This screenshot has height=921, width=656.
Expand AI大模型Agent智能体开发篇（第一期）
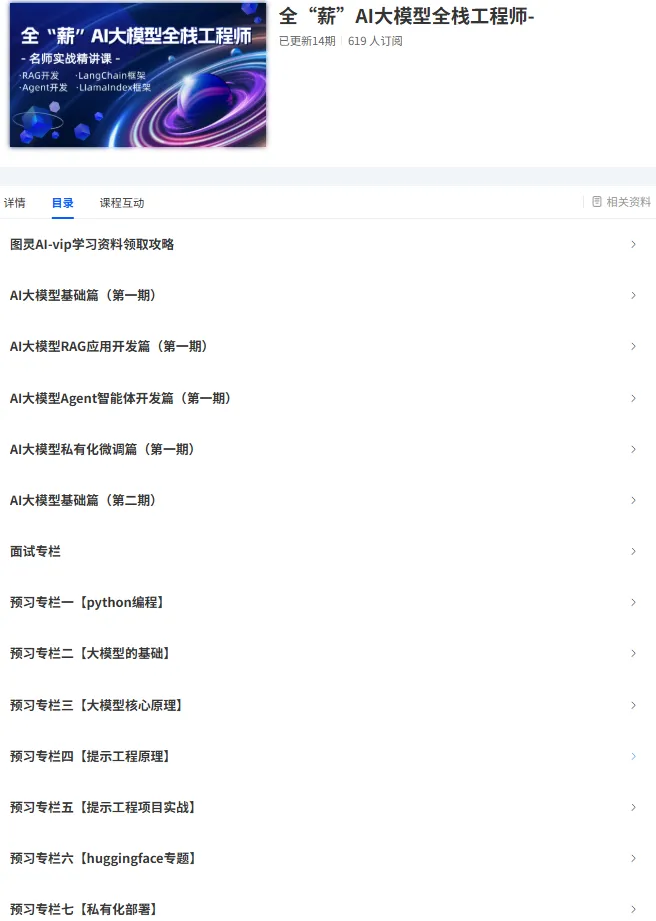coord(121,398)
